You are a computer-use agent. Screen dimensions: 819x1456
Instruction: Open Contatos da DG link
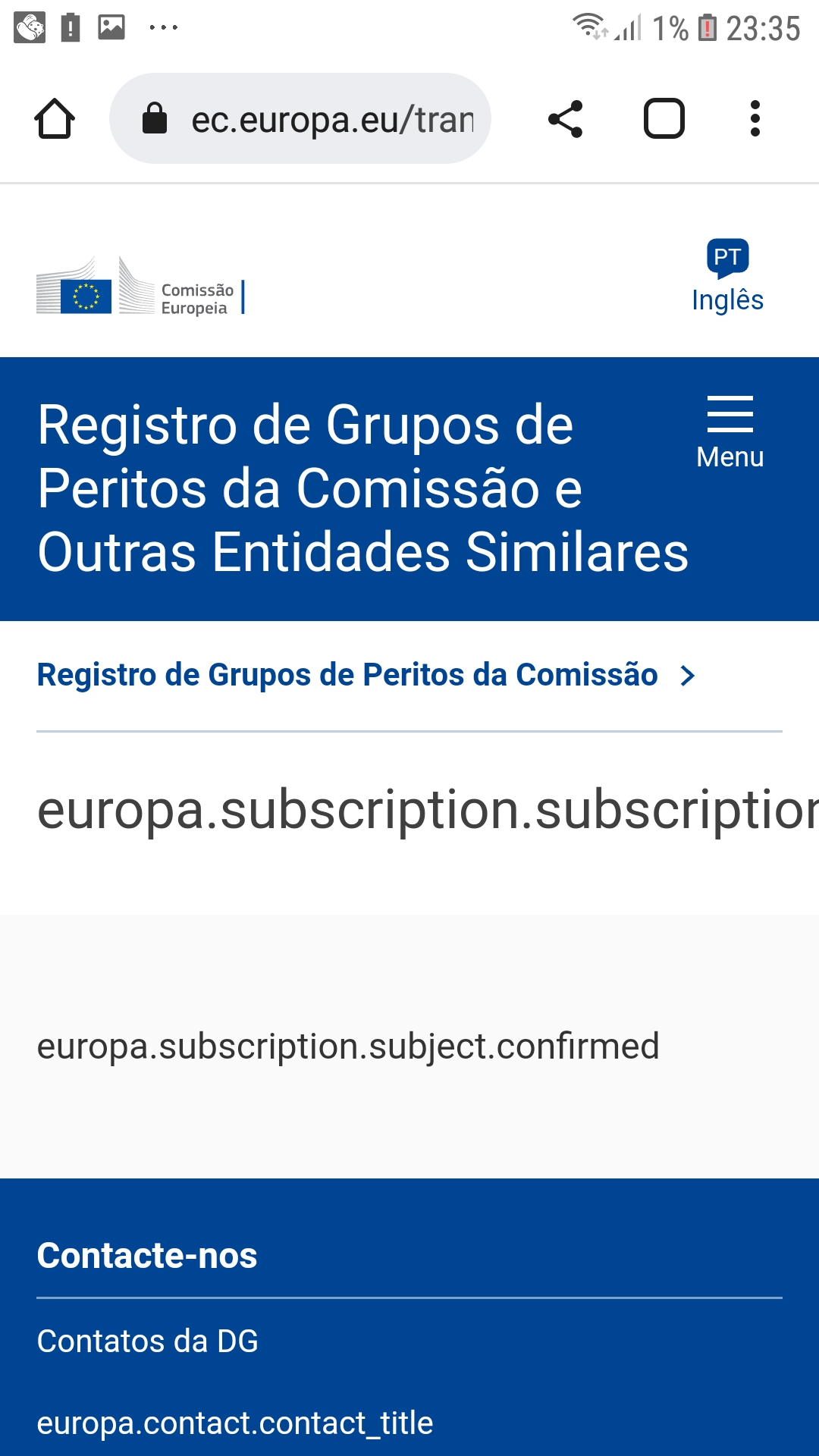pos(148,1341)
